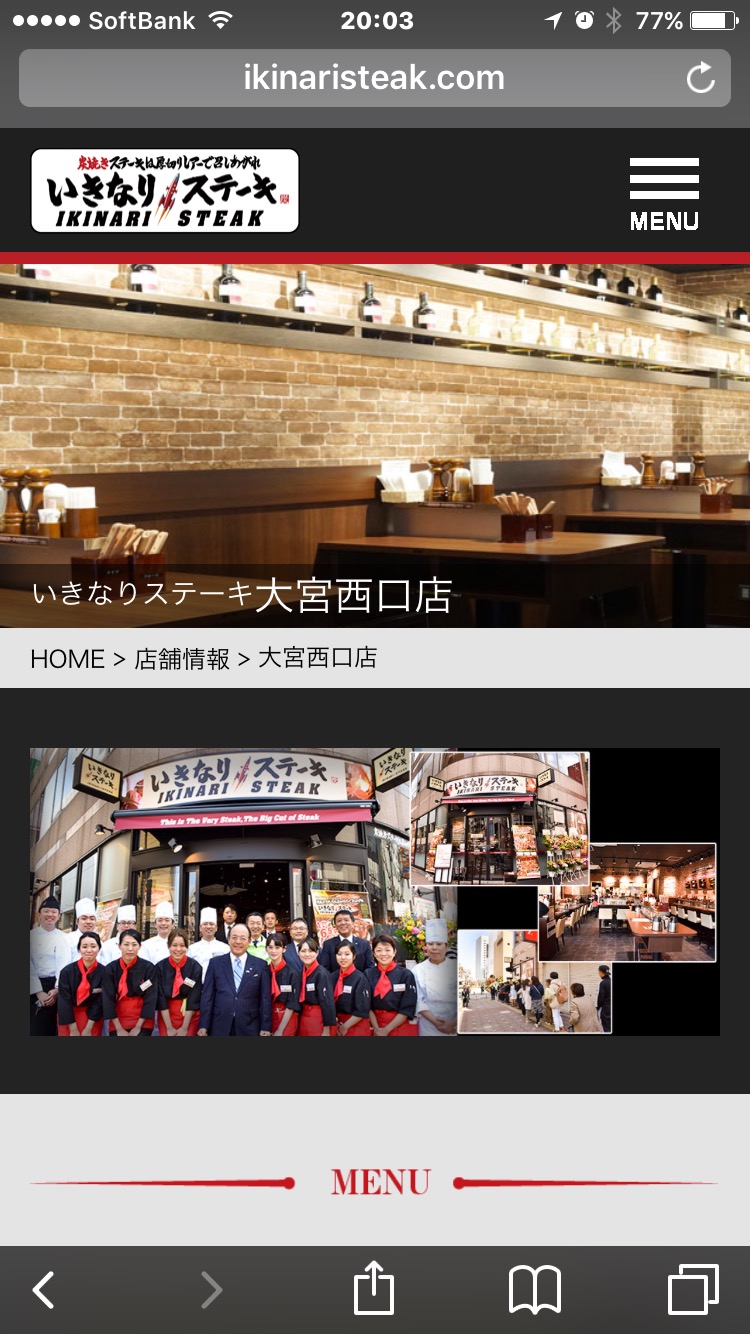Reload the page with the refresh icon

click(x=701, y=78)
